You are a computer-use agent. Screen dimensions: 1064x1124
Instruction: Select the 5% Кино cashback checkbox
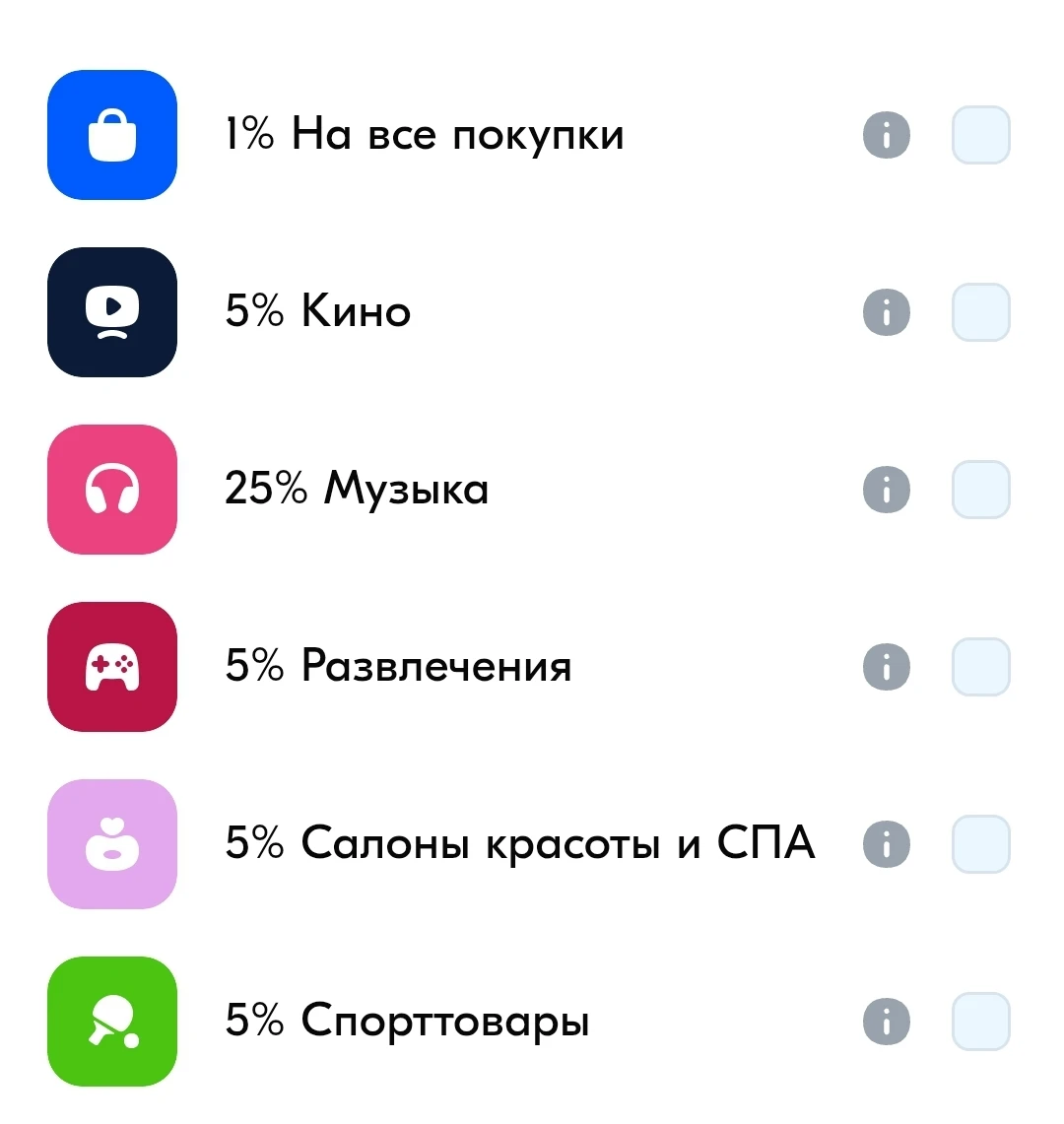pyautogui.click(x=980, y=312)
